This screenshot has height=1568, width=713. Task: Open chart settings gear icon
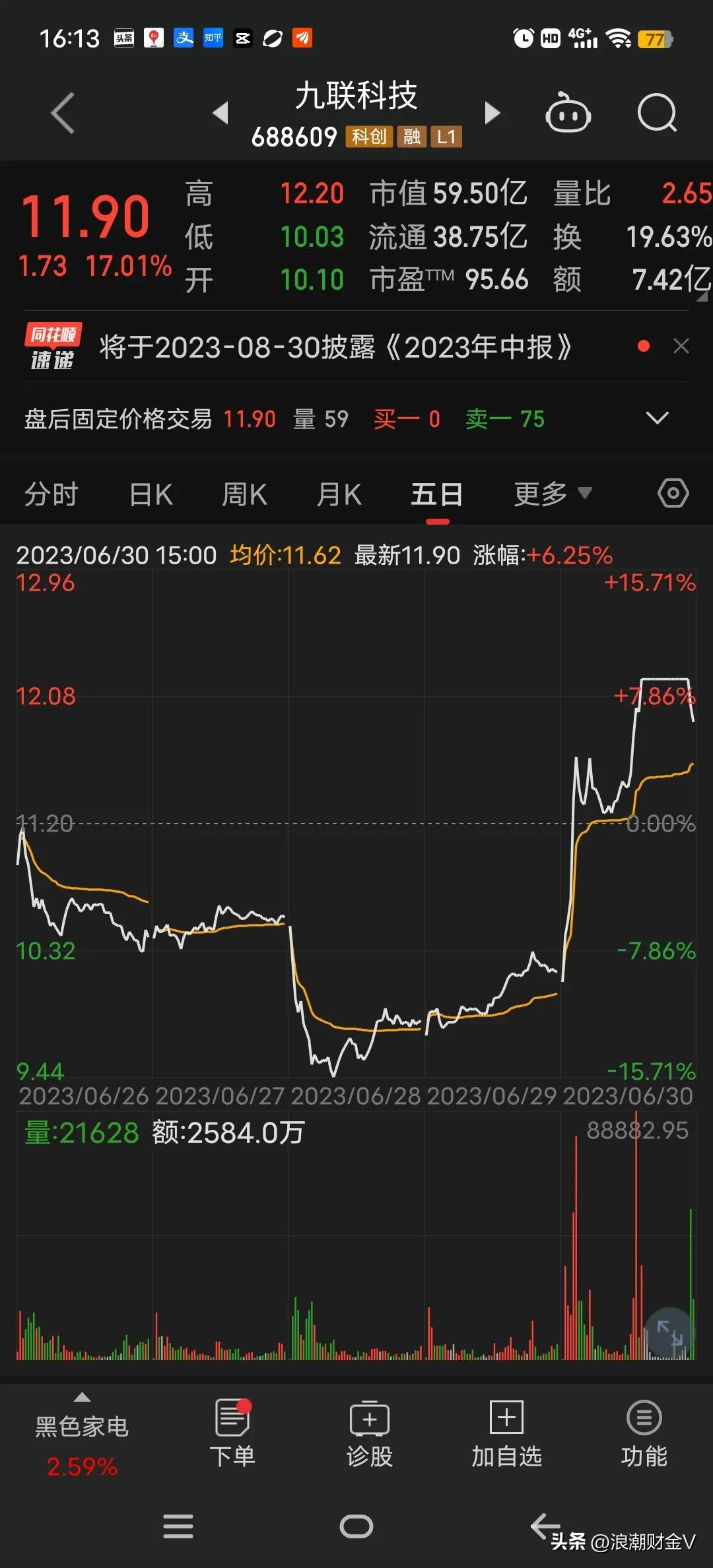point(673,493)
